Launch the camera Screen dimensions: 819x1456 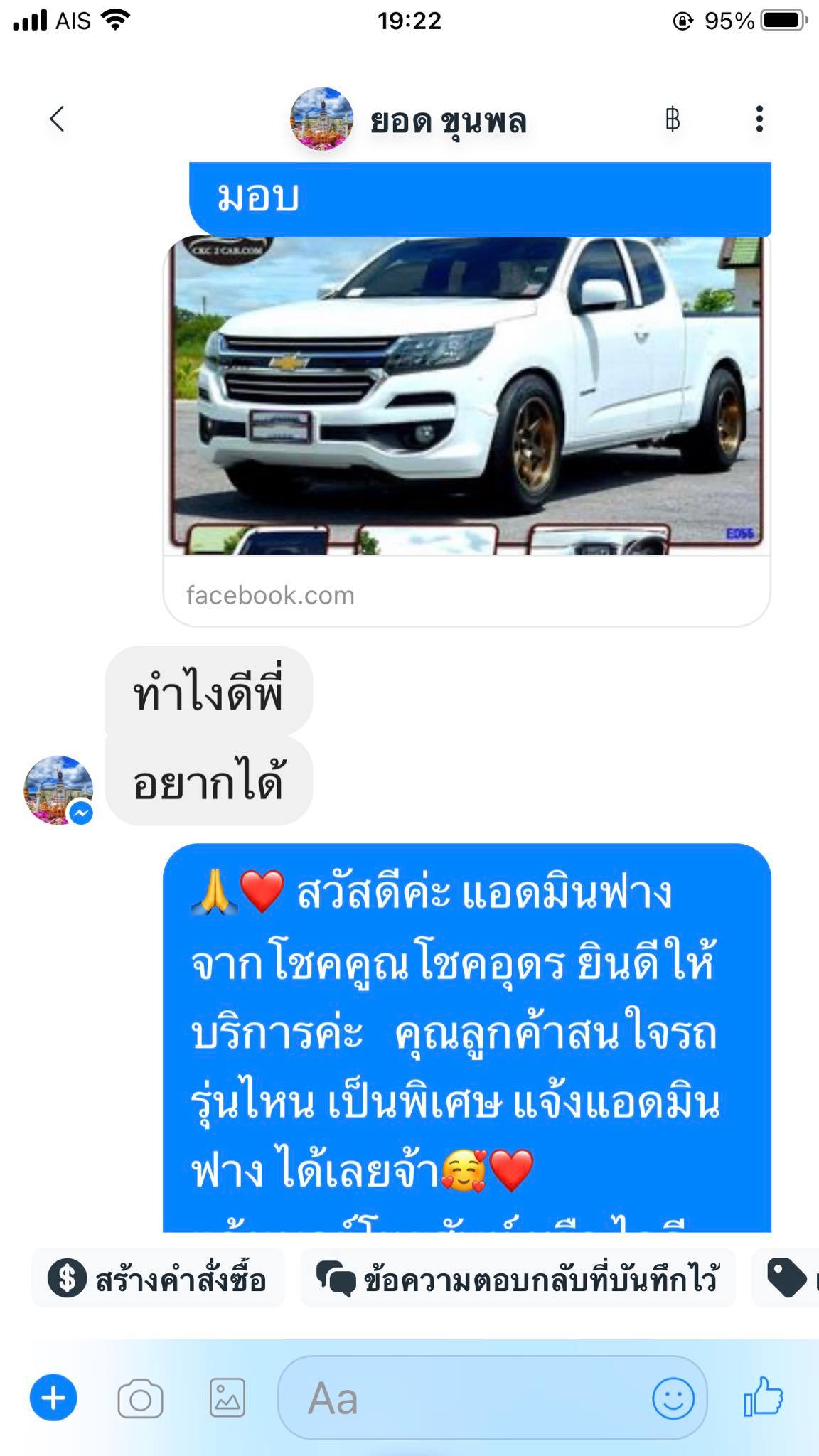tap(140, 1399)
